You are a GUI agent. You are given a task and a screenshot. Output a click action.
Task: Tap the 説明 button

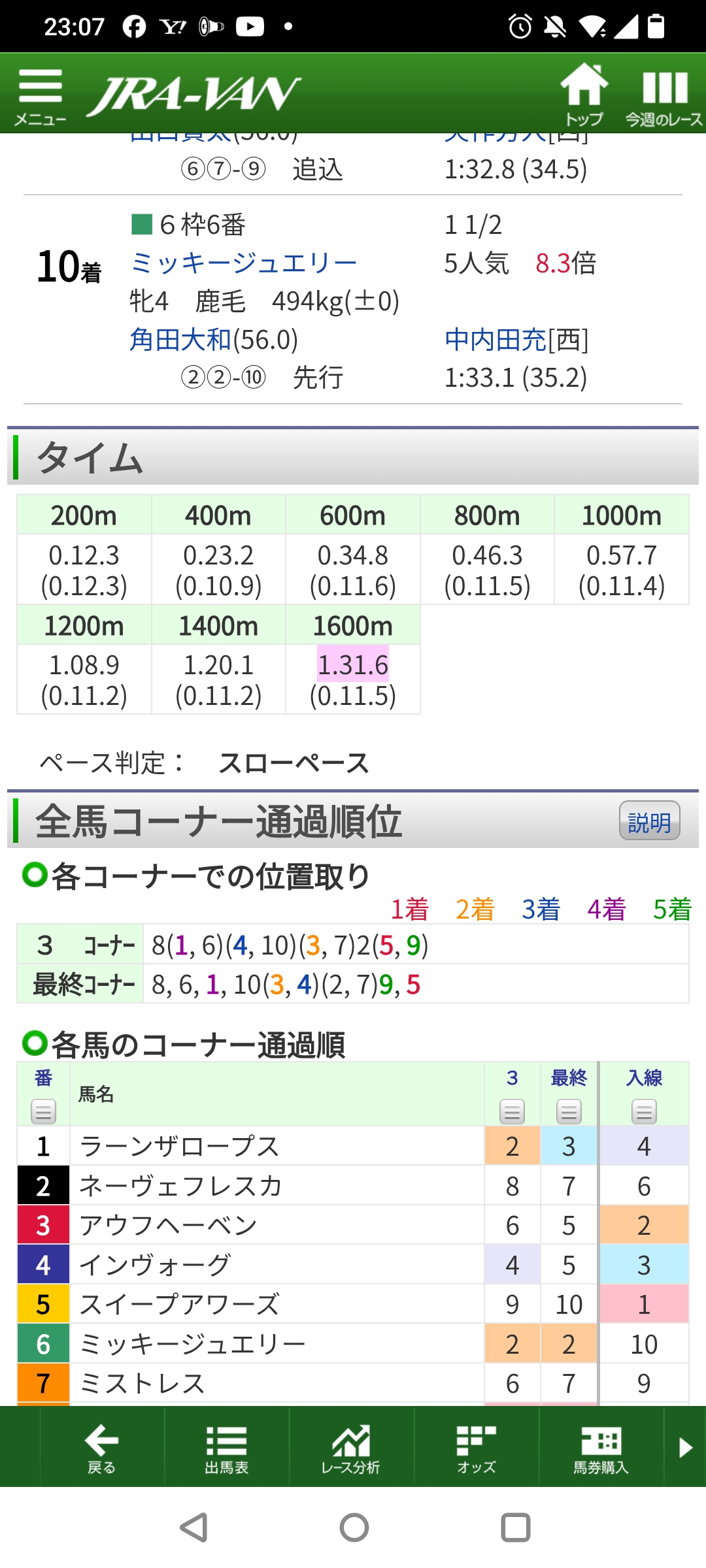pos(649,821)
